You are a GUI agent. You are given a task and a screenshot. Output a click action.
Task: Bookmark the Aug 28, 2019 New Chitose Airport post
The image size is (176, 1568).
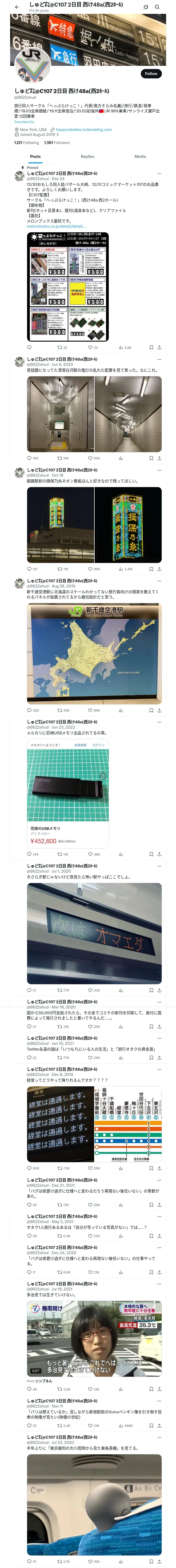151,710
